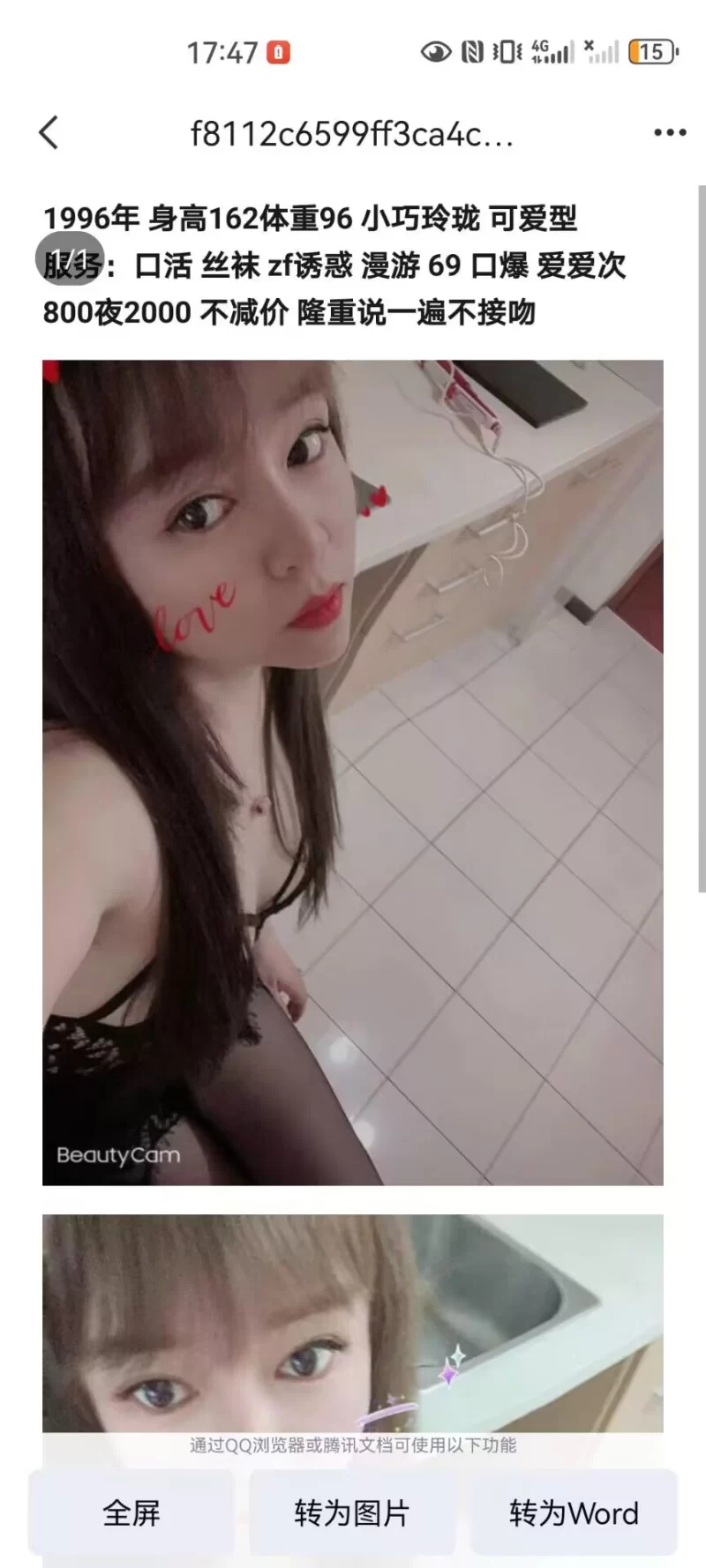Tap the 全屏 fullscreen button
This screenshot has height=1568, width=706.
coord(131,1512)
